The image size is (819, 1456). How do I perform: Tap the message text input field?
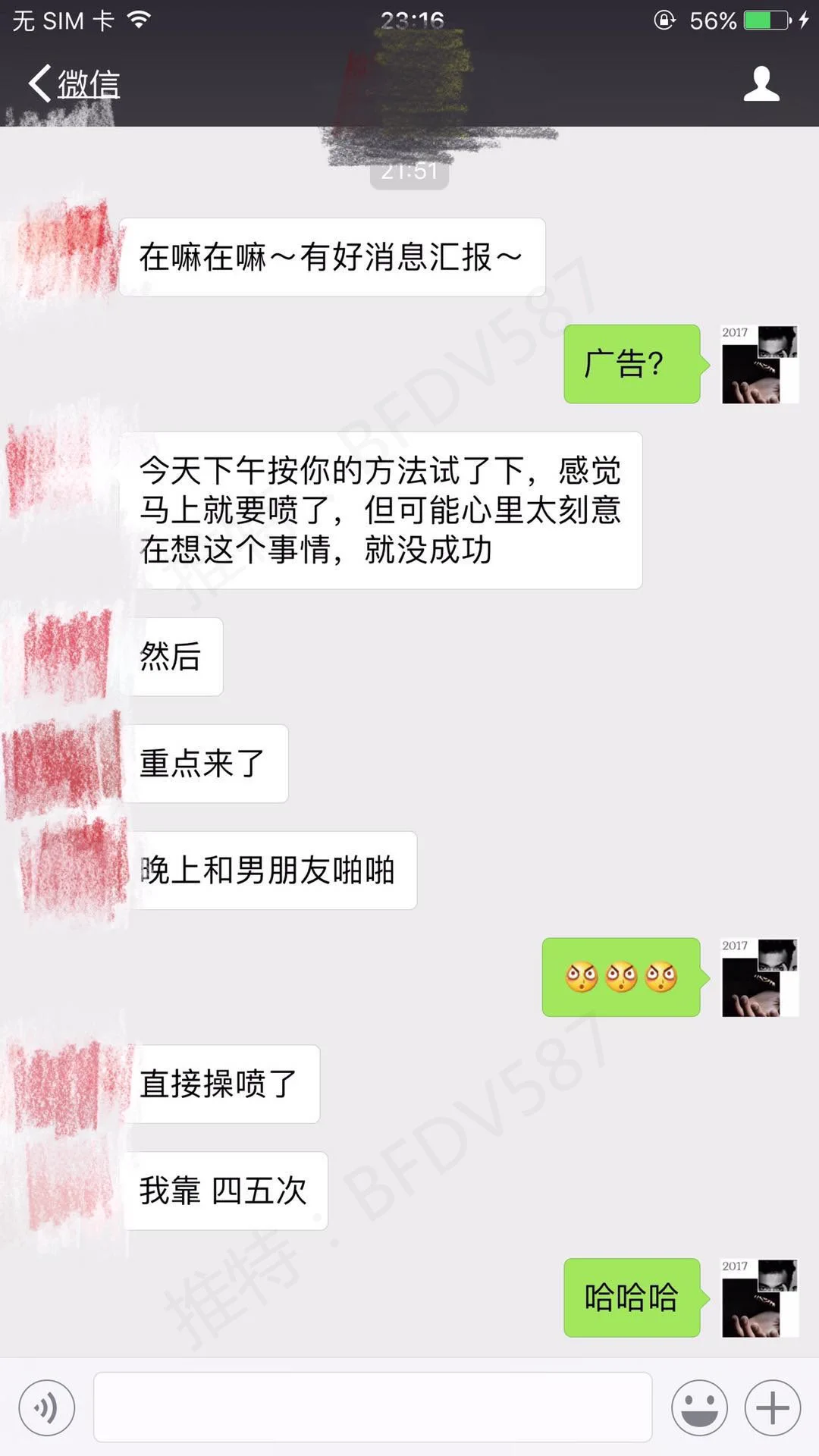(x=372, y=1407)
